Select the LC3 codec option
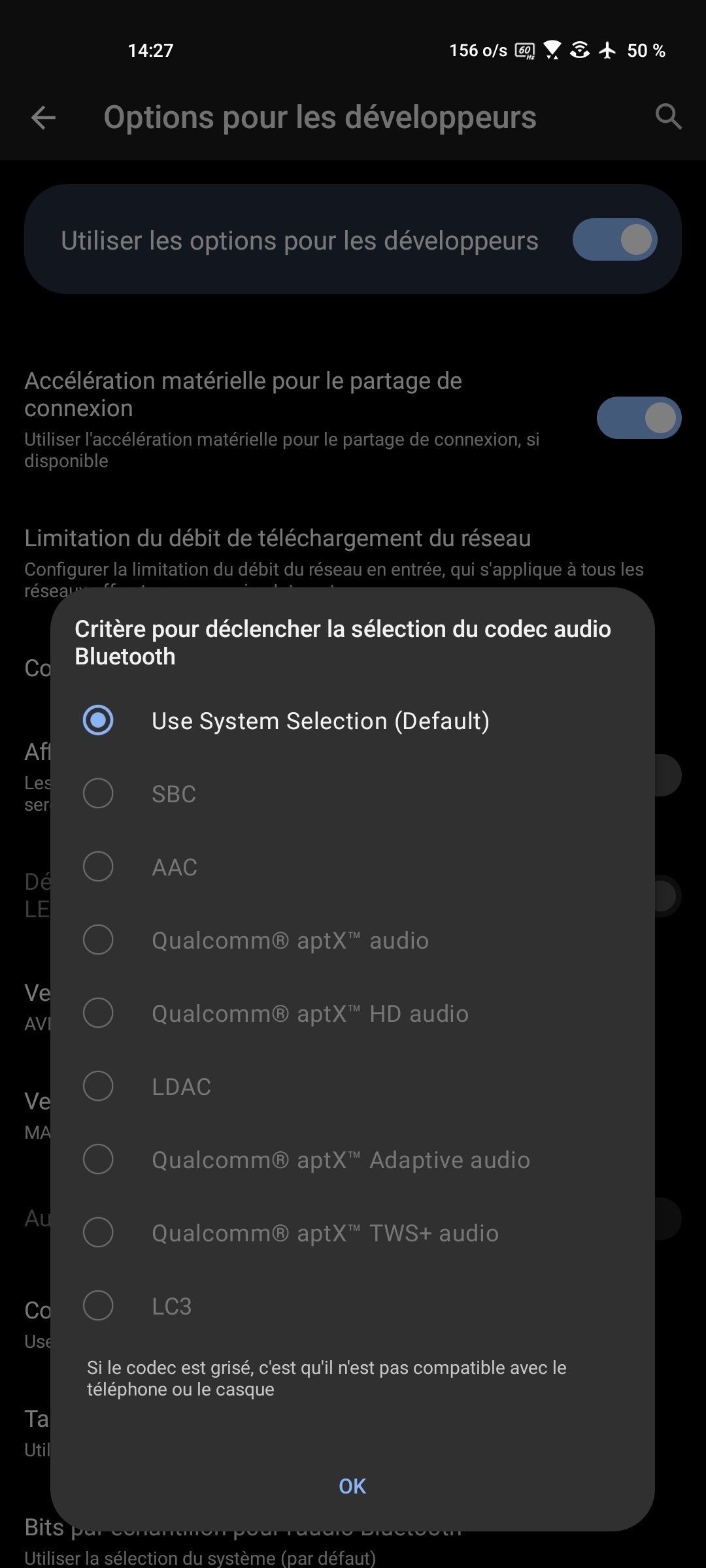This screenshot has height=1568, width=706. pyautogui.click(x=98, y=1306)
